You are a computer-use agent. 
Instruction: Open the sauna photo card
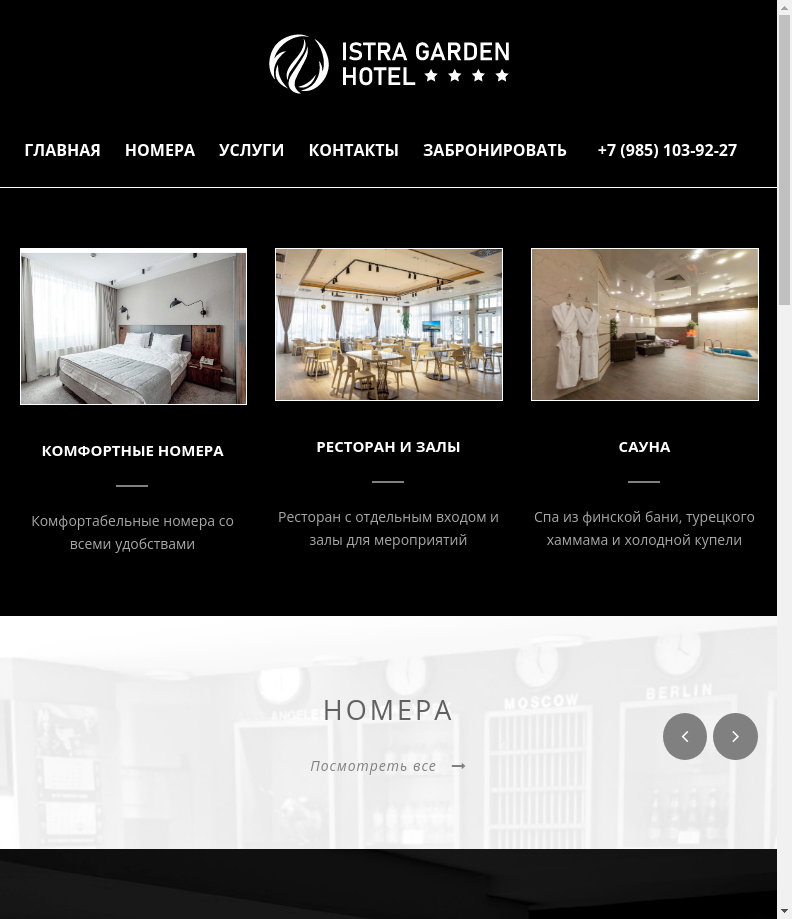click(645, 325)
